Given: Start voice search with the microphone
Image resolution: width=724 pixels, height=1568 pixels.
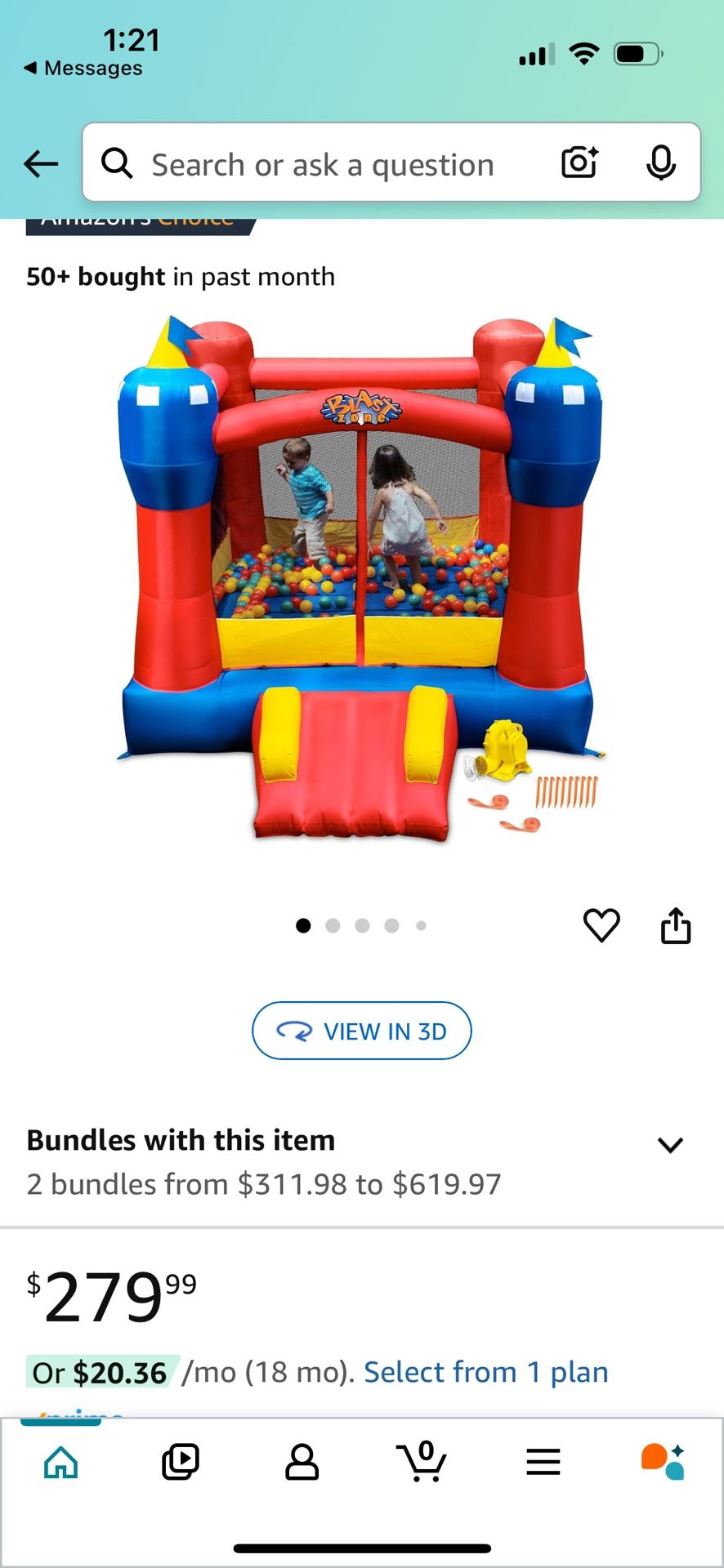Looking at the screenshot, I should click(660, 163).
